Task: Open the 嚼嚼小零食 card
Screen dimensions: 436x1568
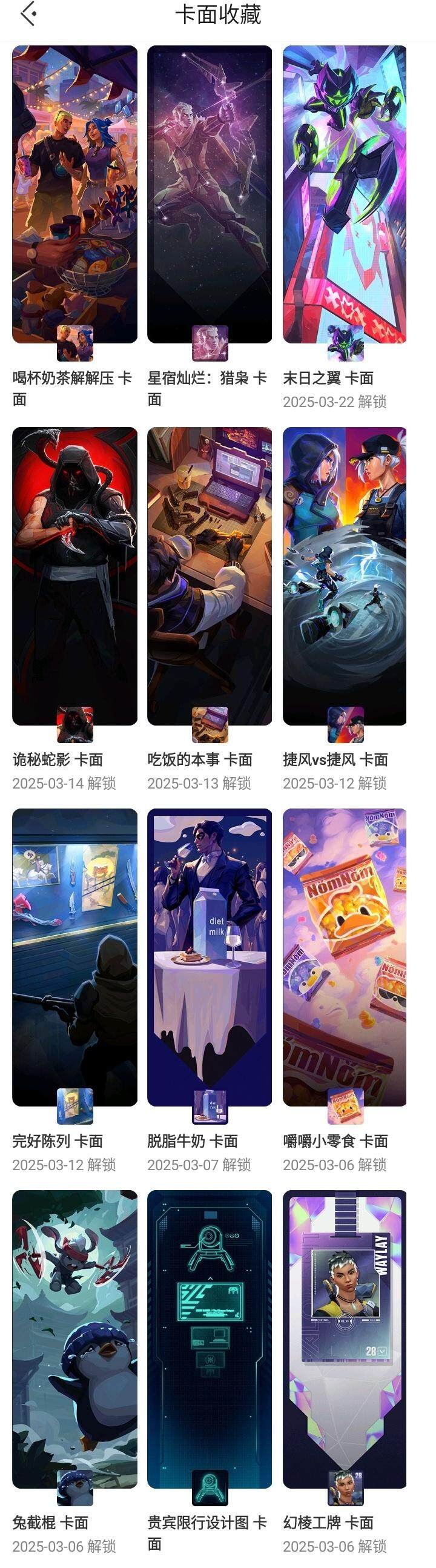Action: coord(345,957)
